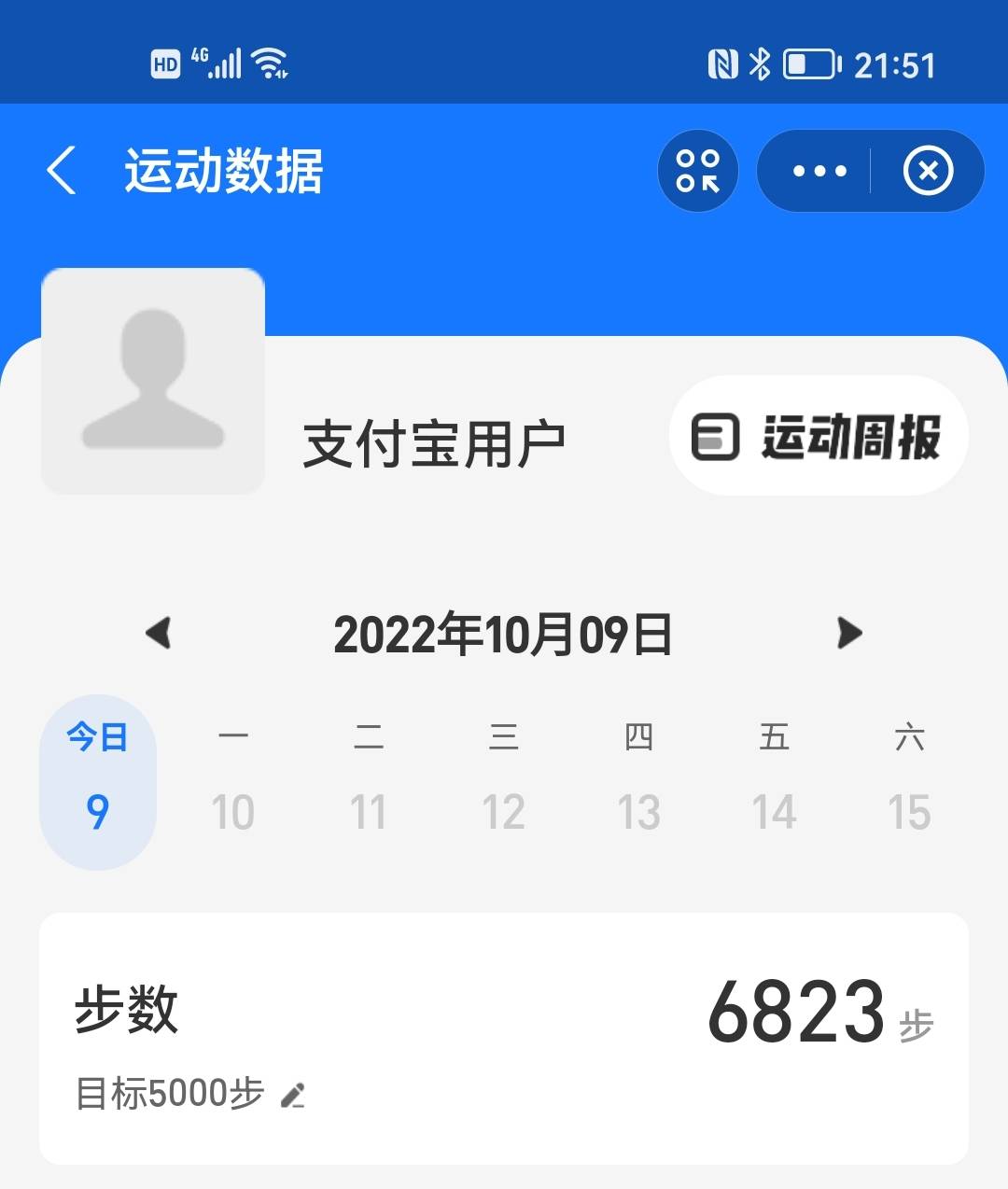Tap the user avatar placeholder image
The height and width of the screenshot is (1189, 1008).
click(x=154, y=378)
